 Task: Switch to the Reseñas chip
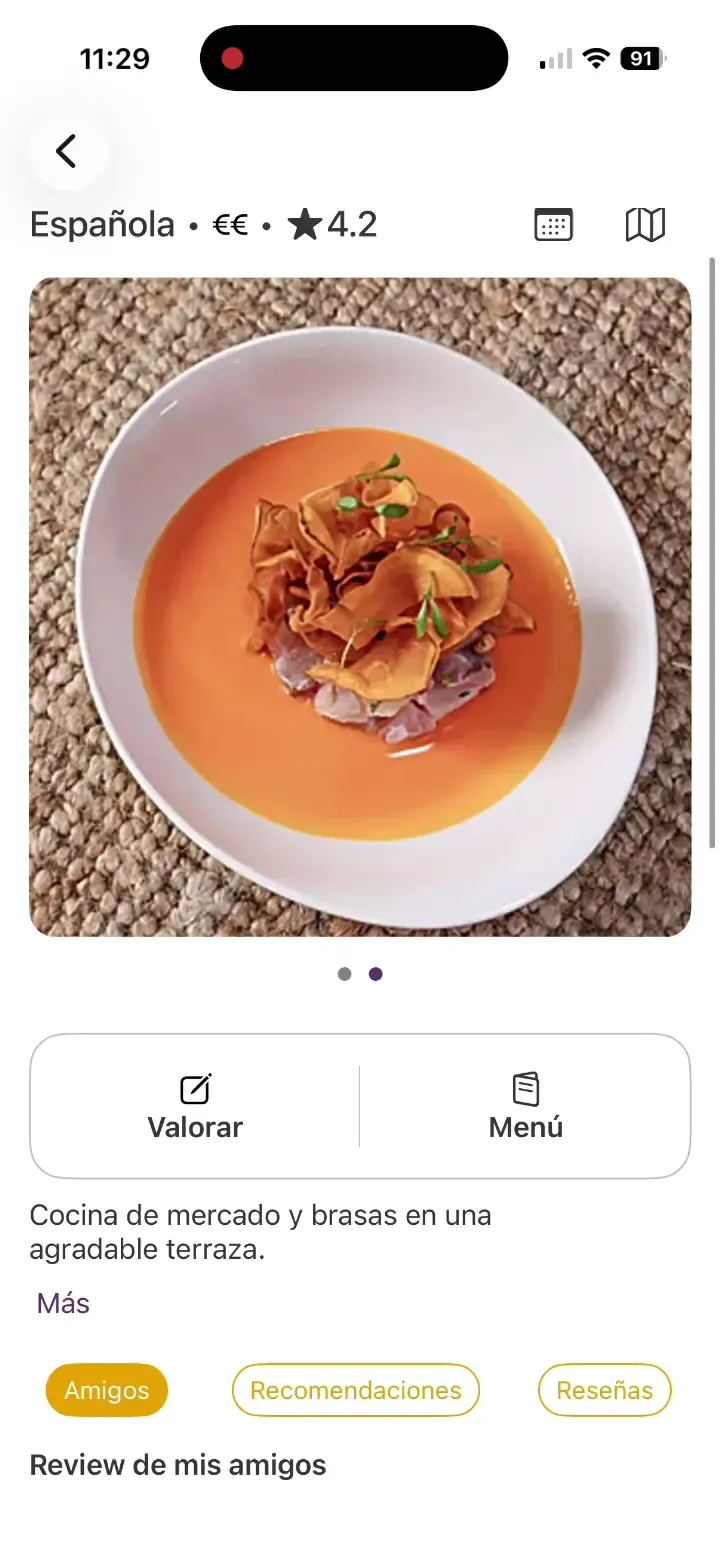604,1390
